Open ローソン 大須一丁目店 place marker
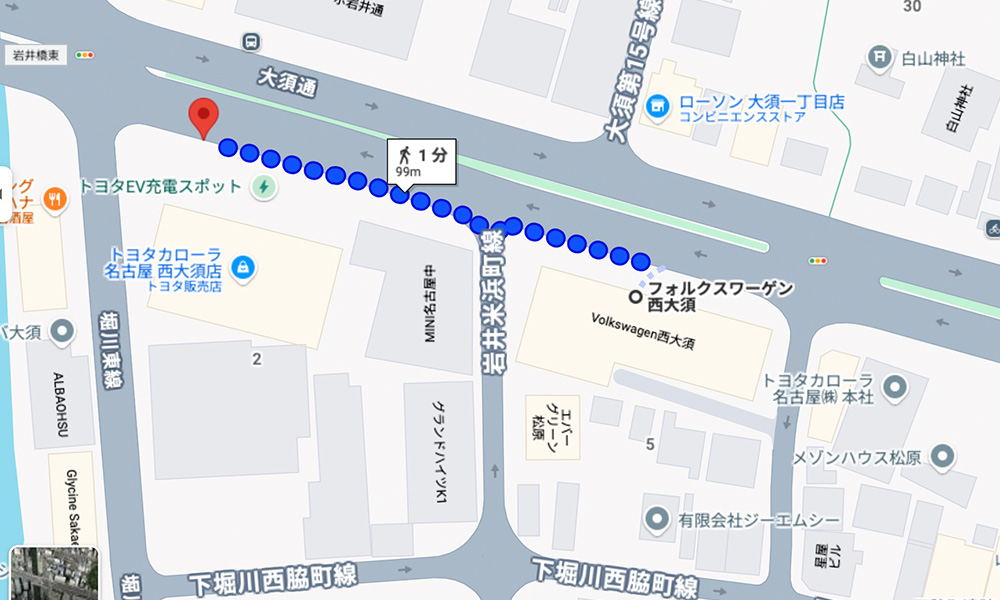 (x=657, y=104)
